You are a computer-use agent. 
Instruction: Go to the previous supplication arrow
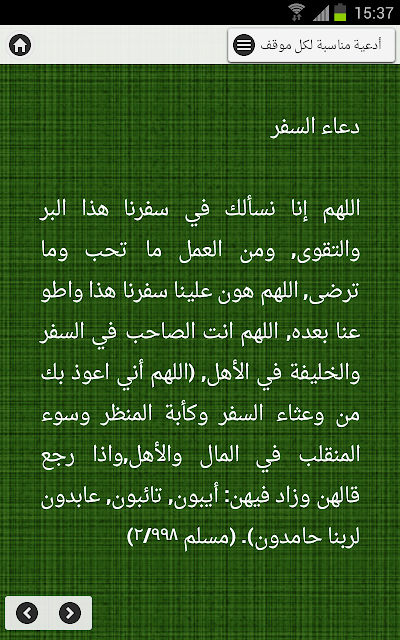(27, 613)
